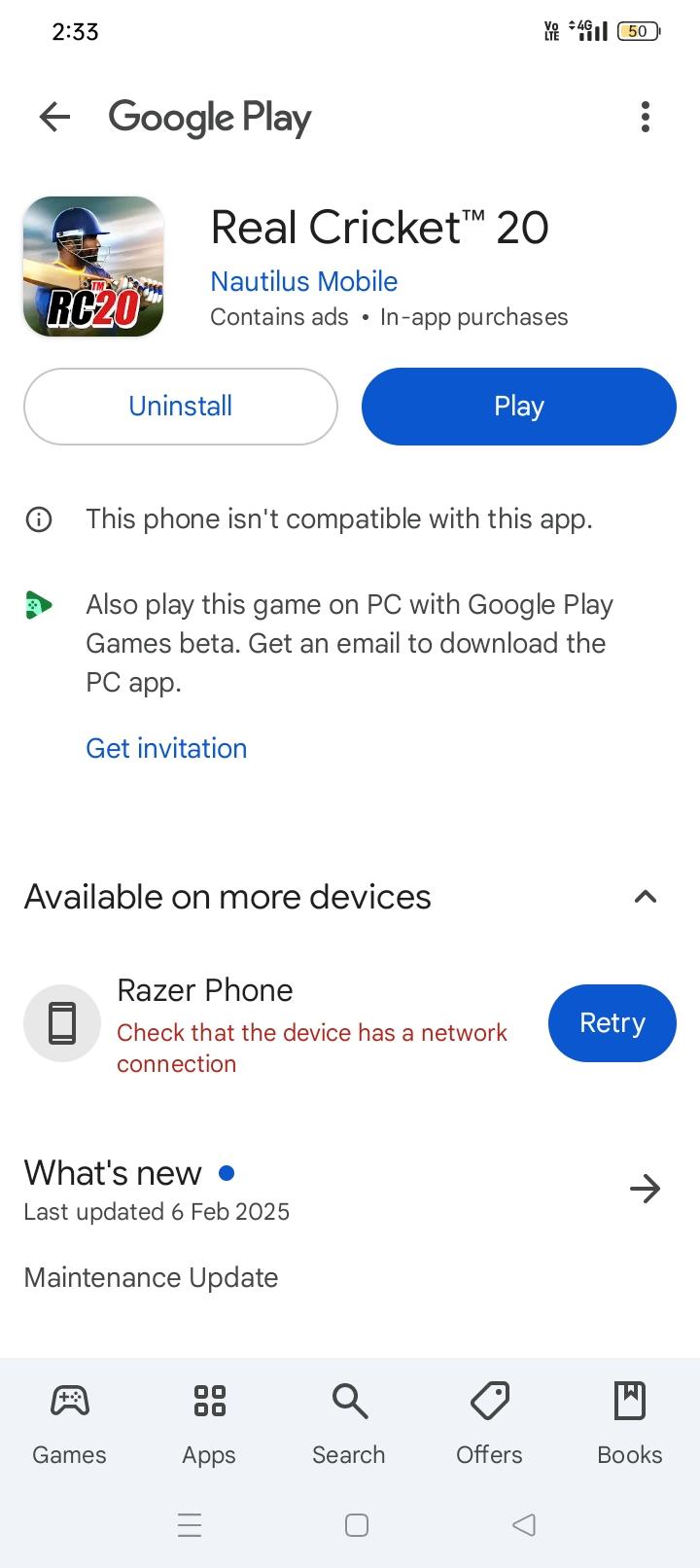Switch to the Books tab

point(629,1425)
